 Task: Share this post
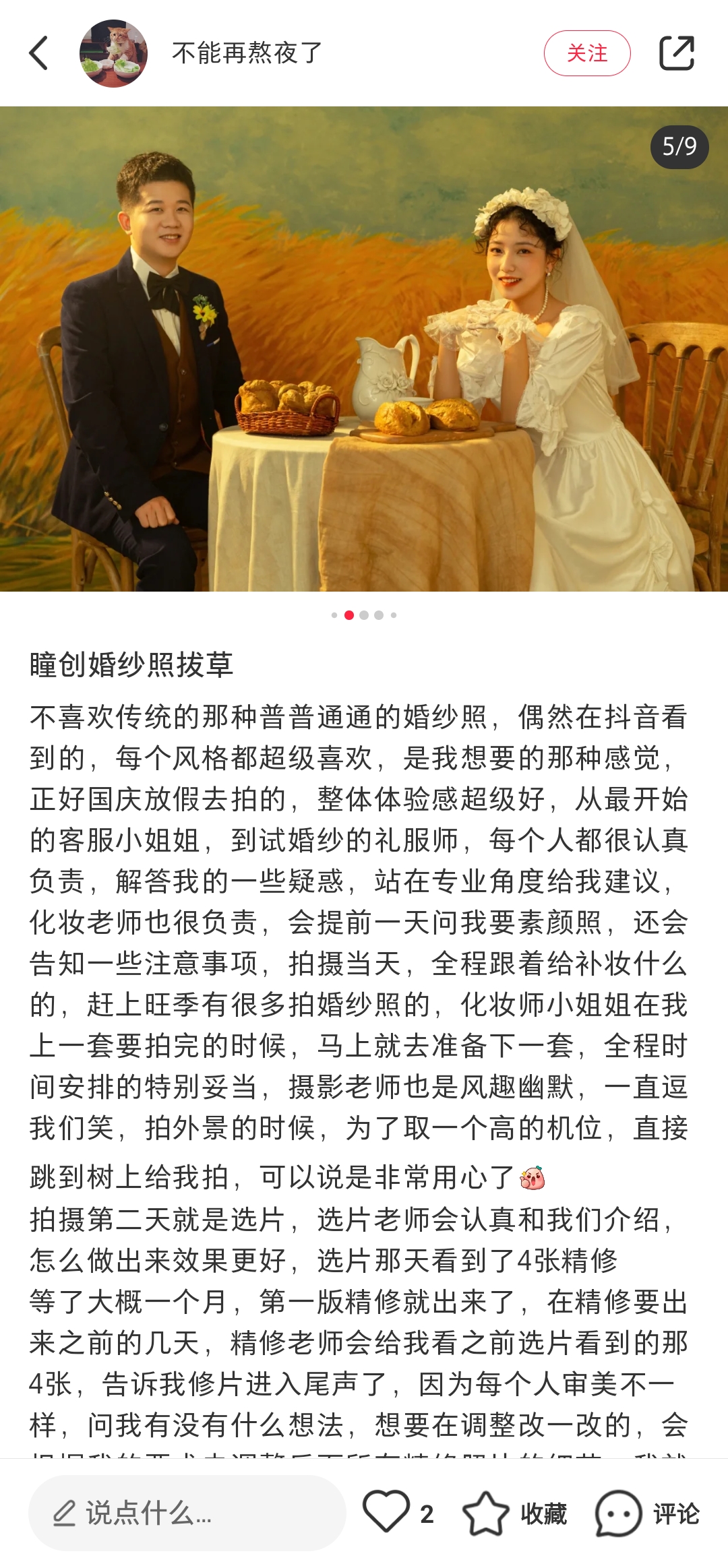676,53
